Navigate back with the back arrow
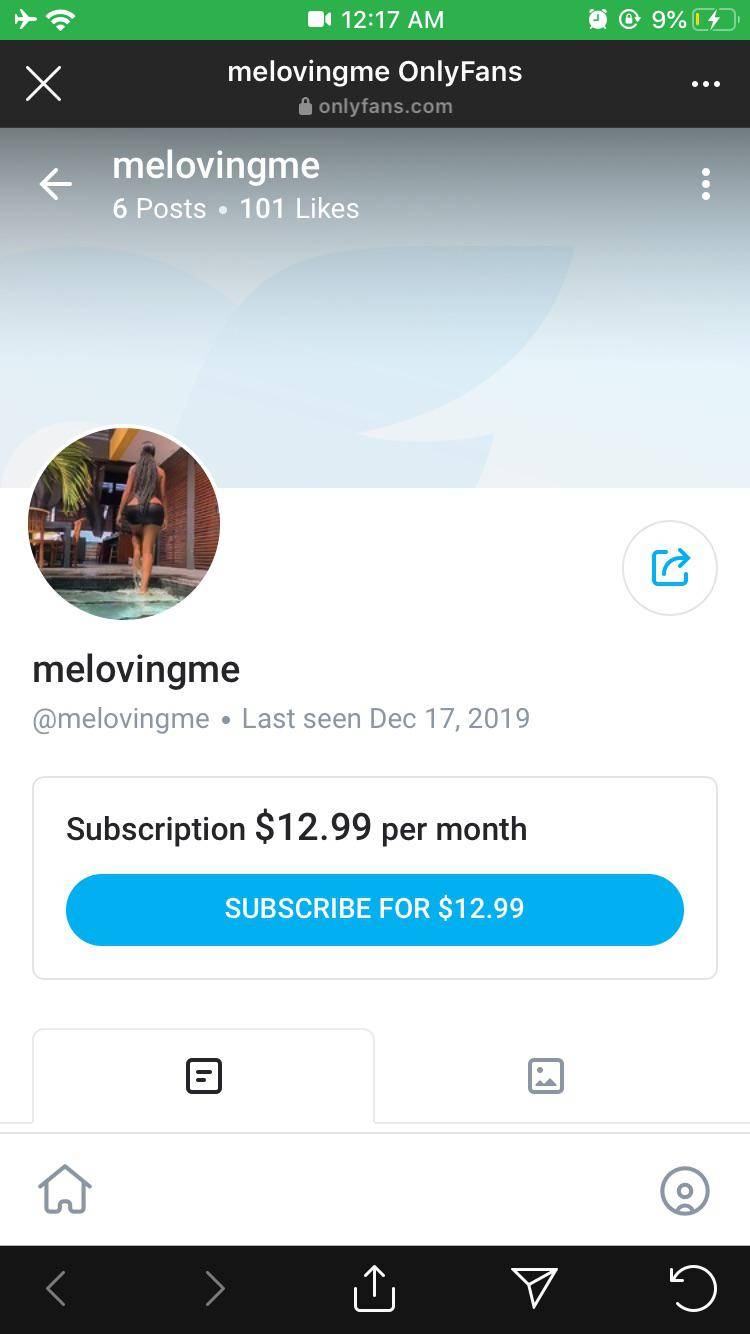The height and width of the screenshot is (1334, 750). (56, 1288)
